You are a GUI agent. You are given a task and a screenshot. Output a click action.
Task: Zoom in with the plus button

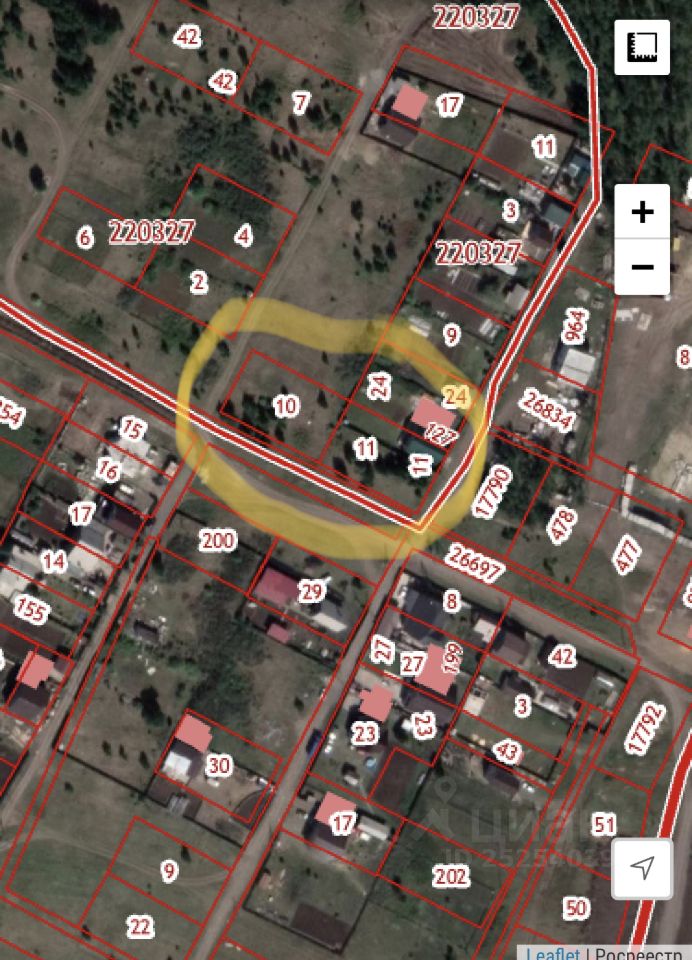642,212
